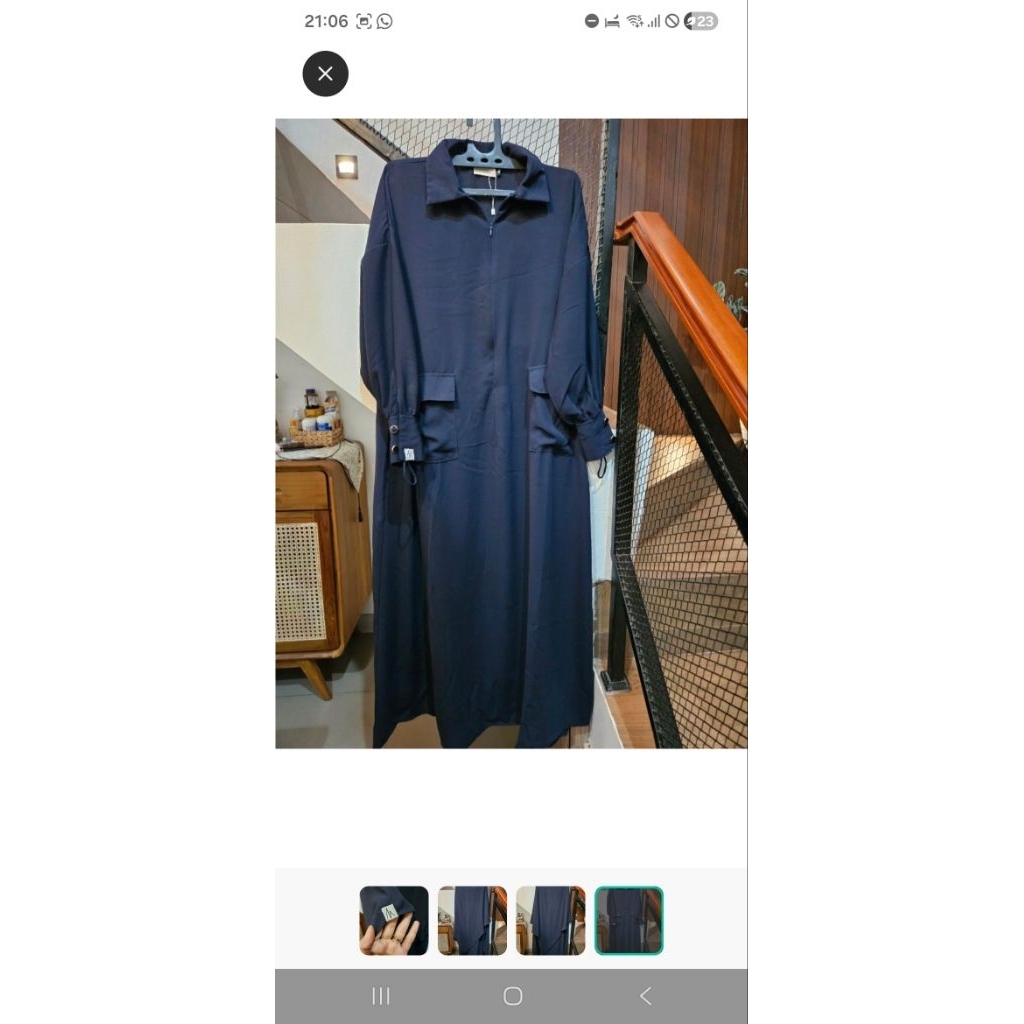Return to the home screen
Viewport: 1024px width, 1024px height.
coord(513,996)
